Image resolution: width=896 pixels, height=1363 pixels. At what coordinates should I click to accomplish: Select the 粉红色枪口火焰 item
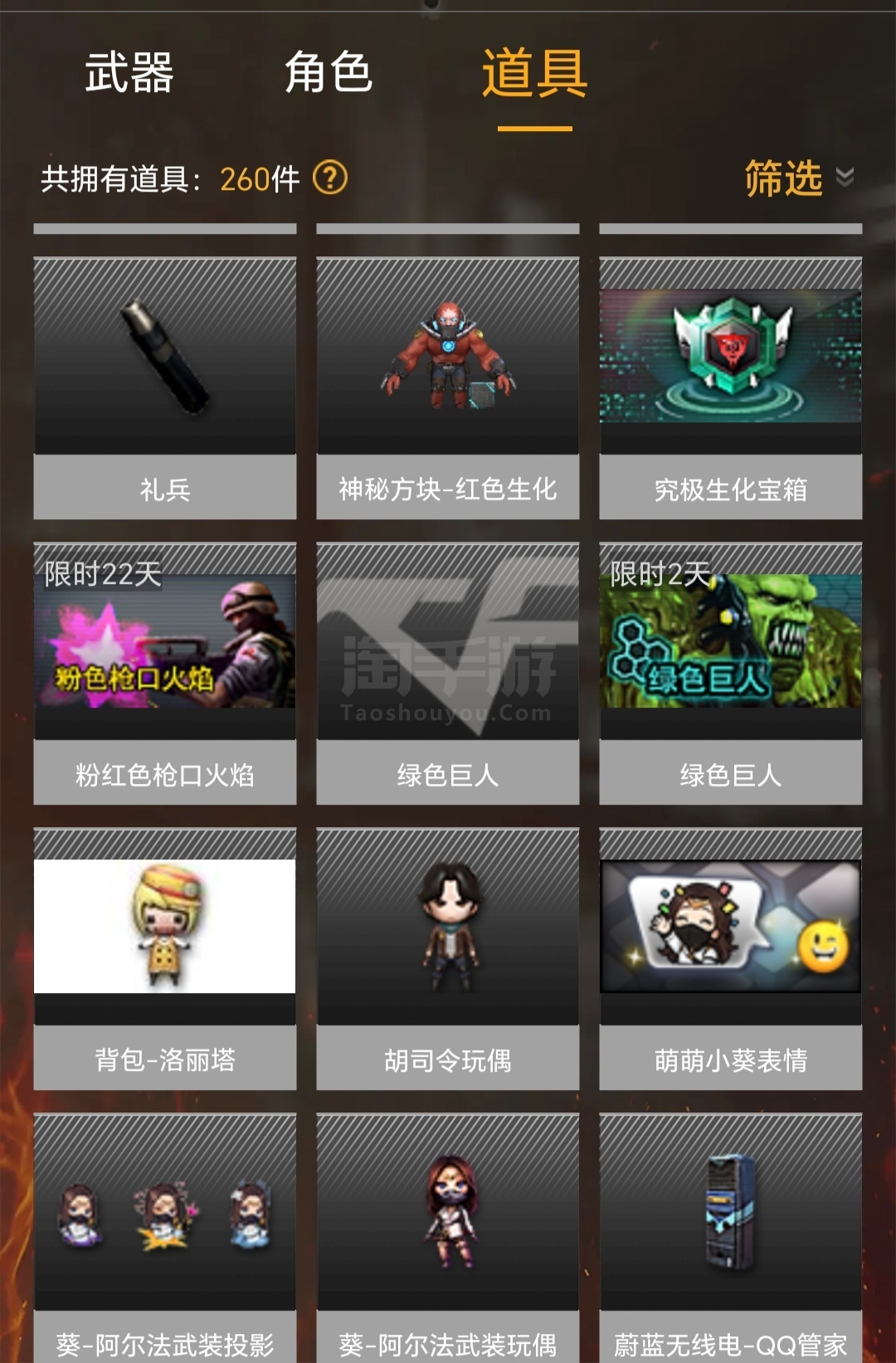click(x=165, y=674)
